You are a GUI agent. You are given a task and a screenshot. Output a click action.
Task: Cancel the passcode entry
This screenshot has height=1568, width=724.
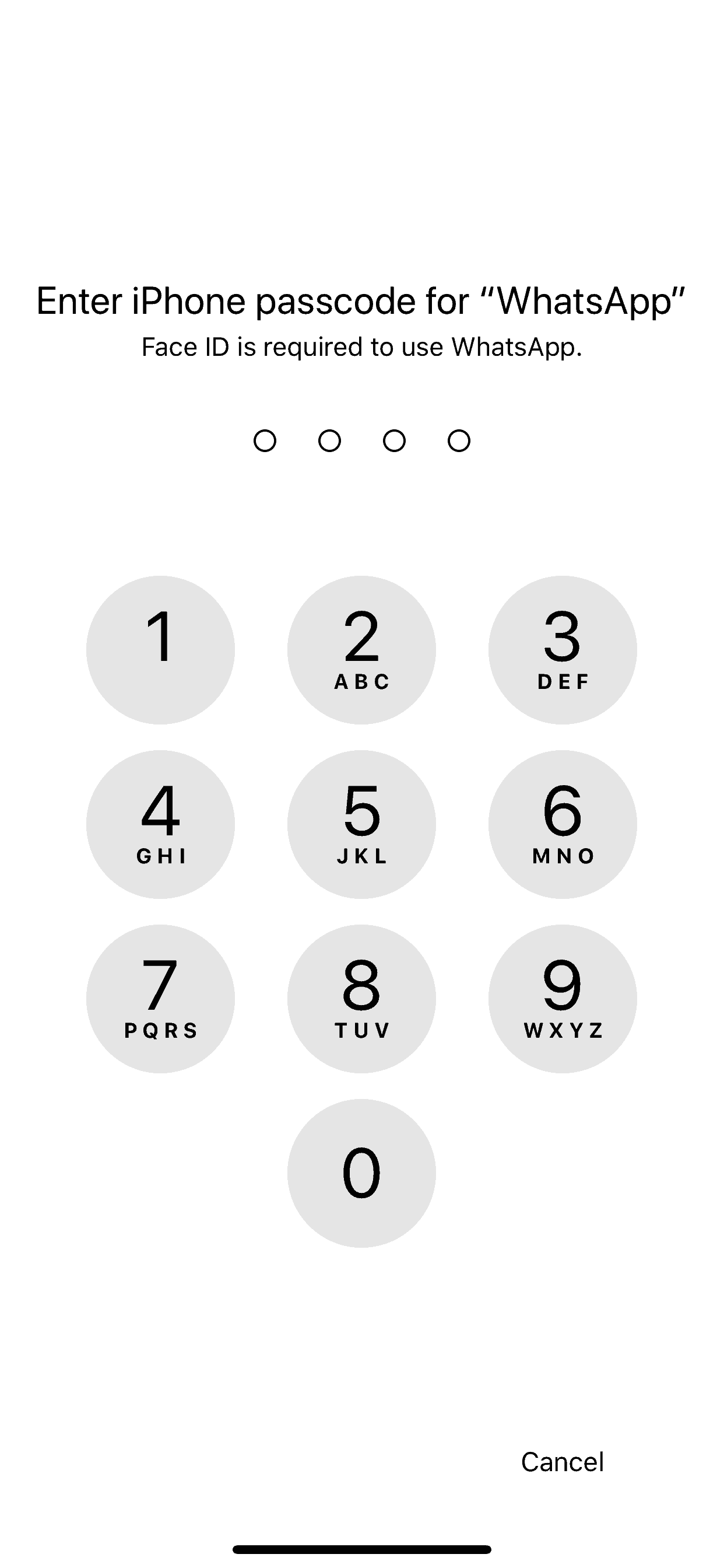[x=562, y=1462]
